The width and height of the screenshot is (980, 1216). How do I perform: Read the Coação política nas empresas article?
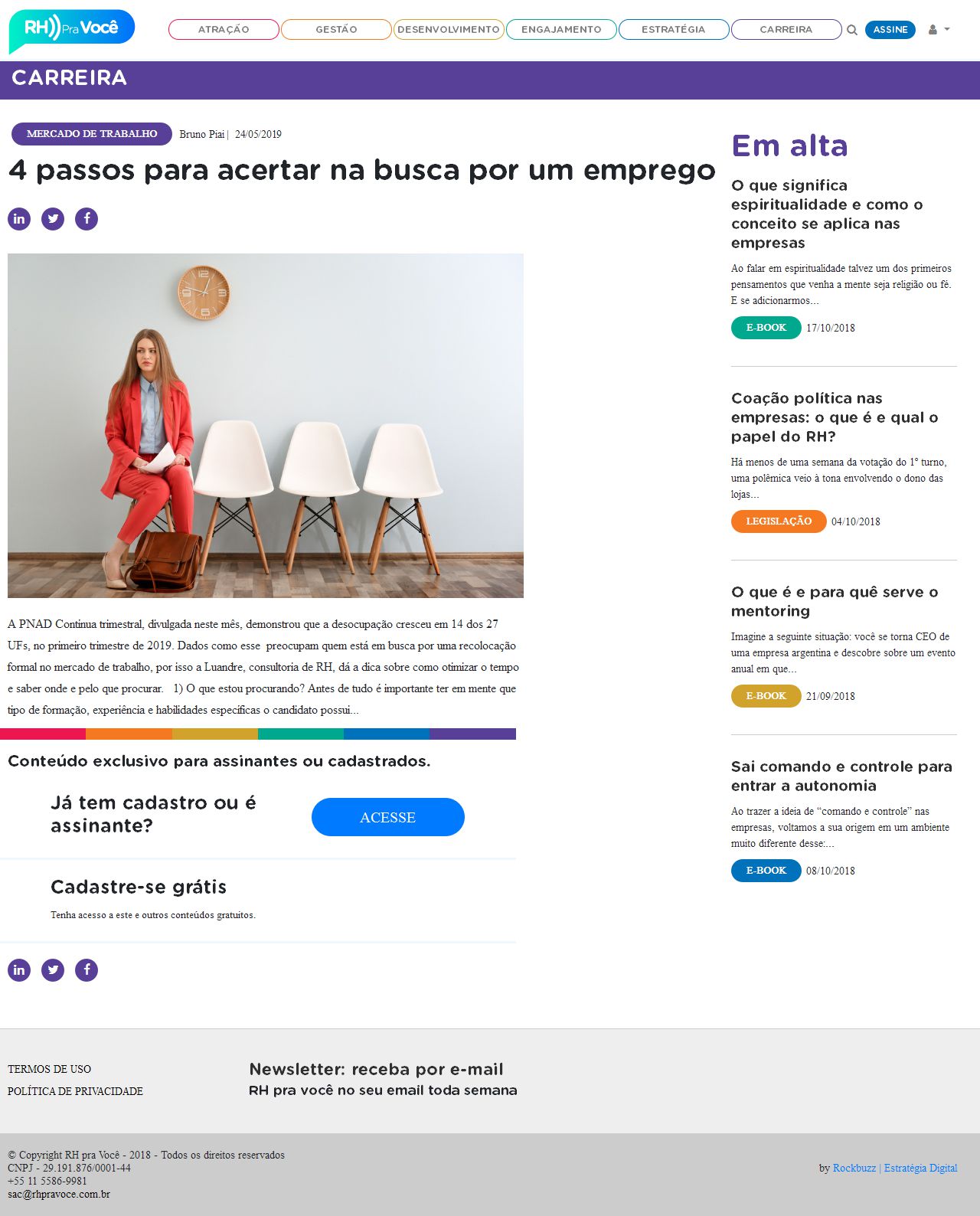[x=834, y=417]
